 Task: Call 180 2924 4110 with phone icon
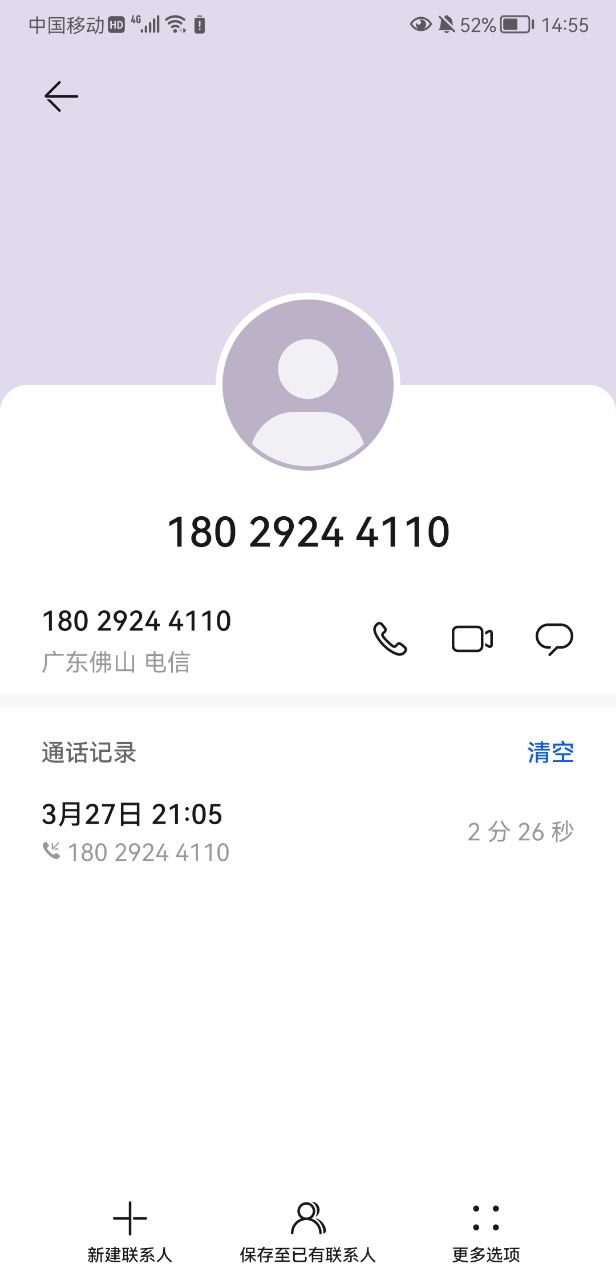[x=390, y=639]
